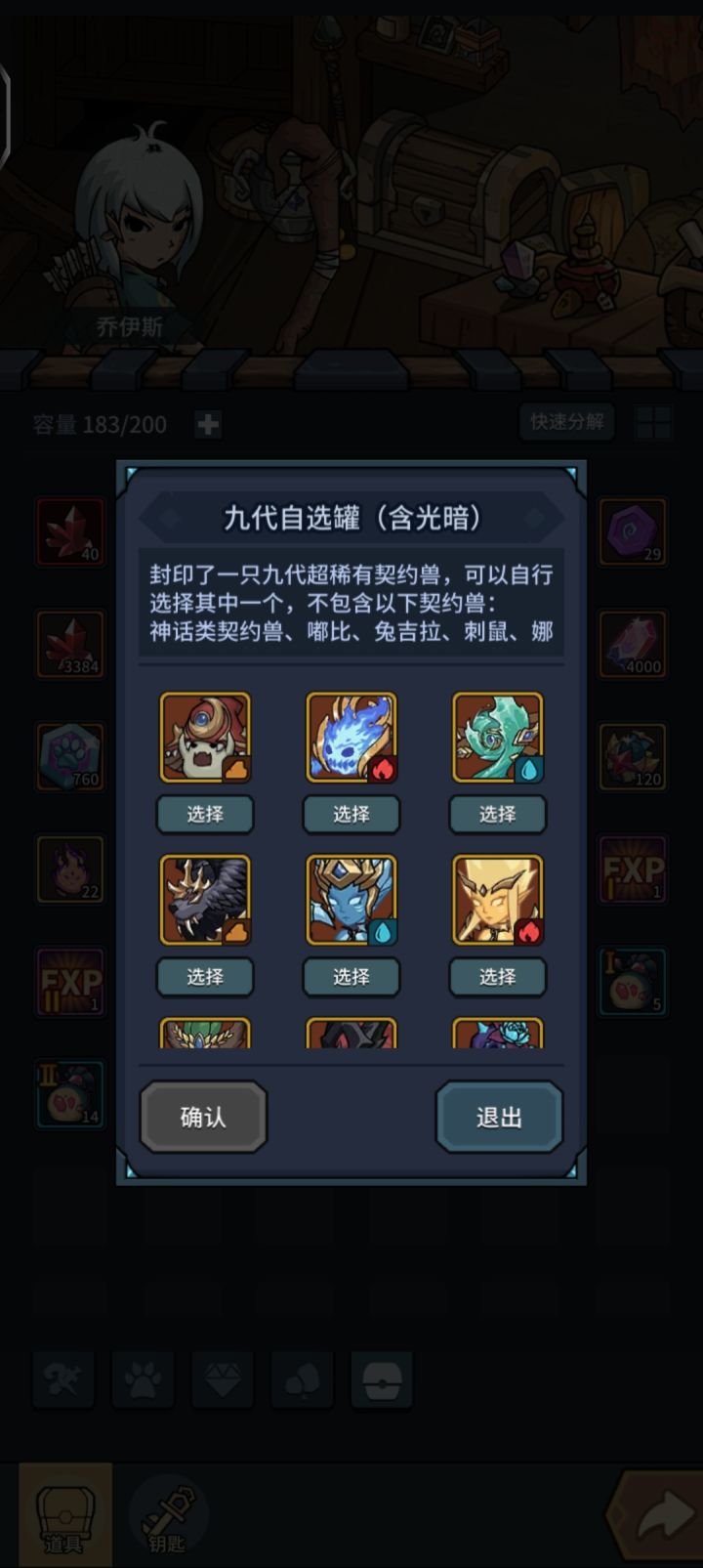This screenshot has height=1568, width=703.
Task: Click the golden beast portrait
Action: point(497,899)
